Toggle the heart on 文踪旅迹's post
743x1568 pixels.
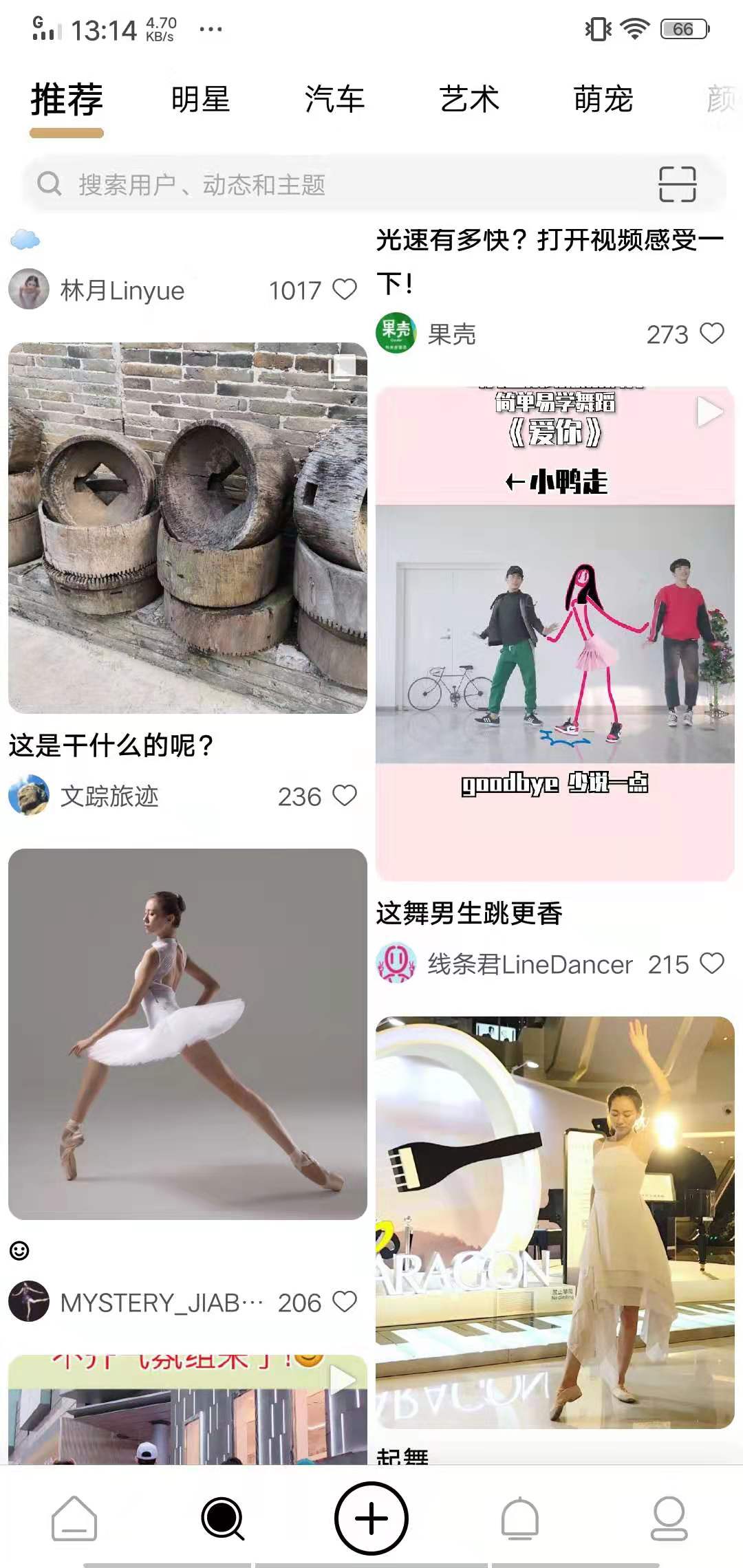tap(343, 797)
